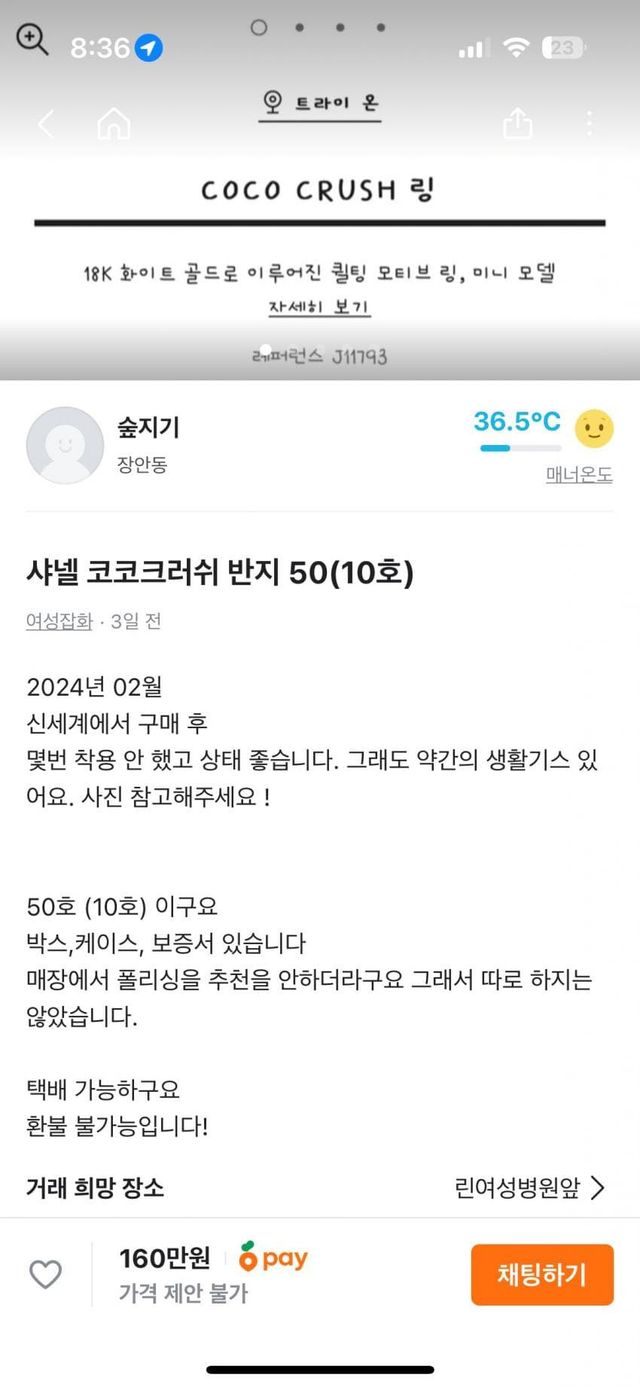Screen dimensions: 640x1387
Task: Add listing to favorites with heart
Action: (45, 1274)
